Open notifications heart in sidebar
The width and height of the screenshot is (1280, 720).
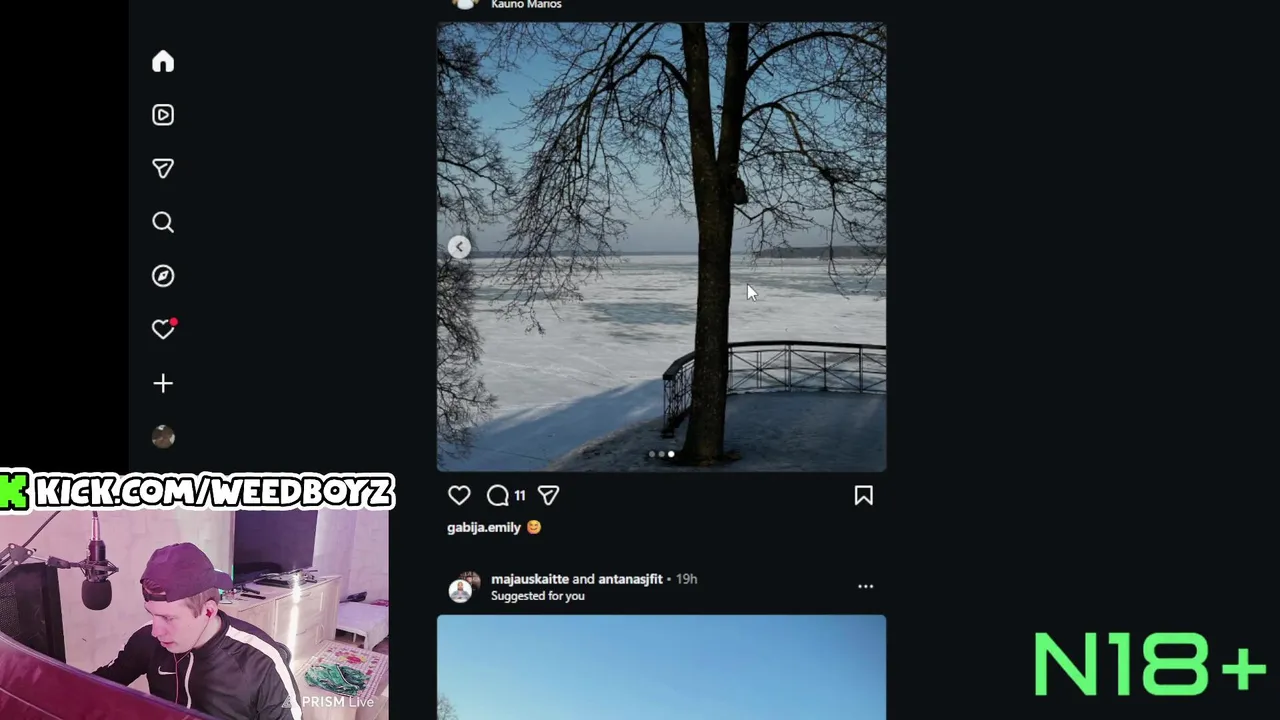tap(163, 329)
